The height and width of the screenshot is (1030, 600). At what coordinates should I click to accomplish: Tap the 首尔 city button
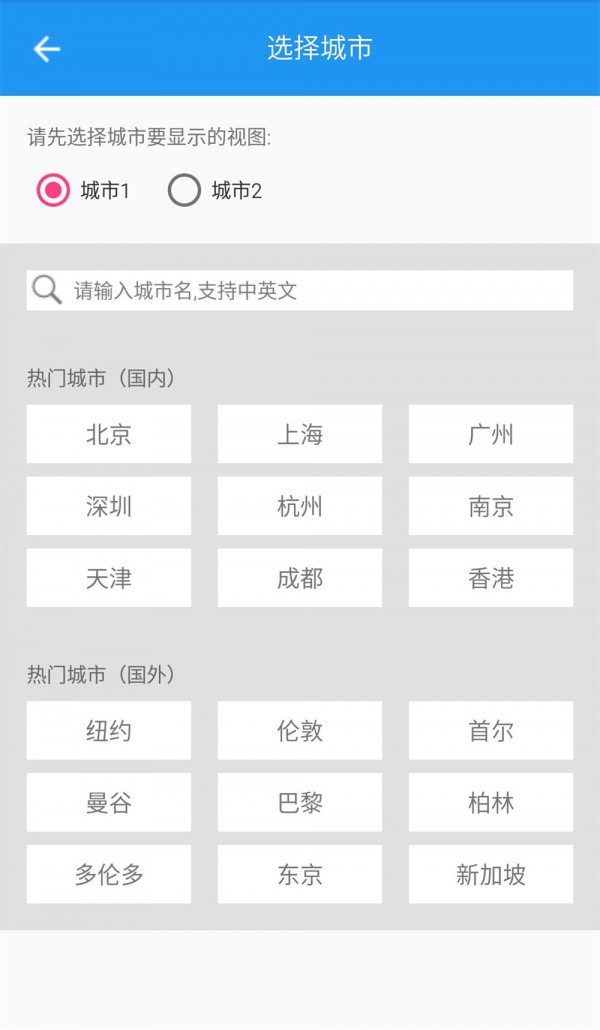coord(491,731)
